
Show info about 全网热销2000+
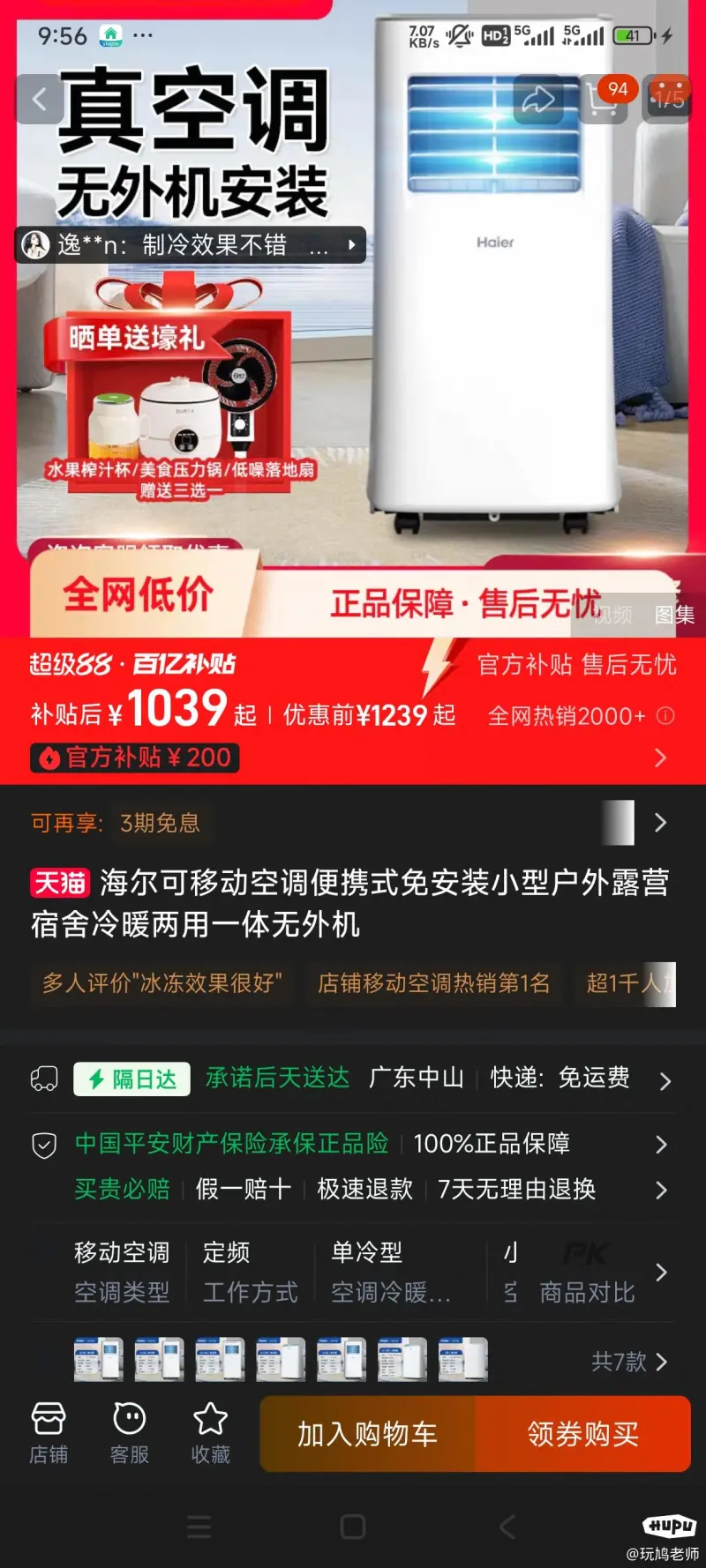click(x=666, y=716)
